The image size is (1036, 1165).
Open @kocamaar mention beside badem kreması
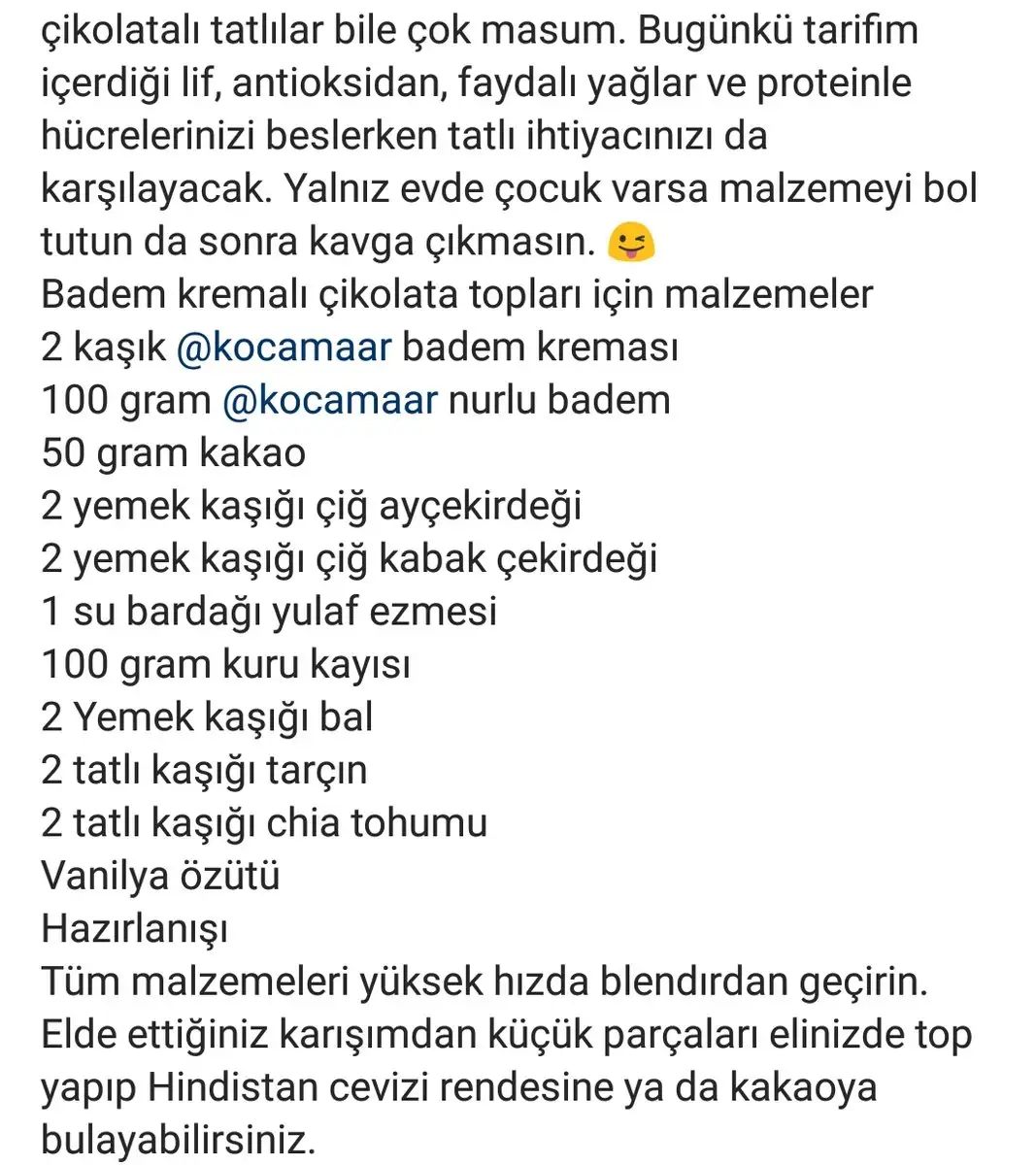284,348
